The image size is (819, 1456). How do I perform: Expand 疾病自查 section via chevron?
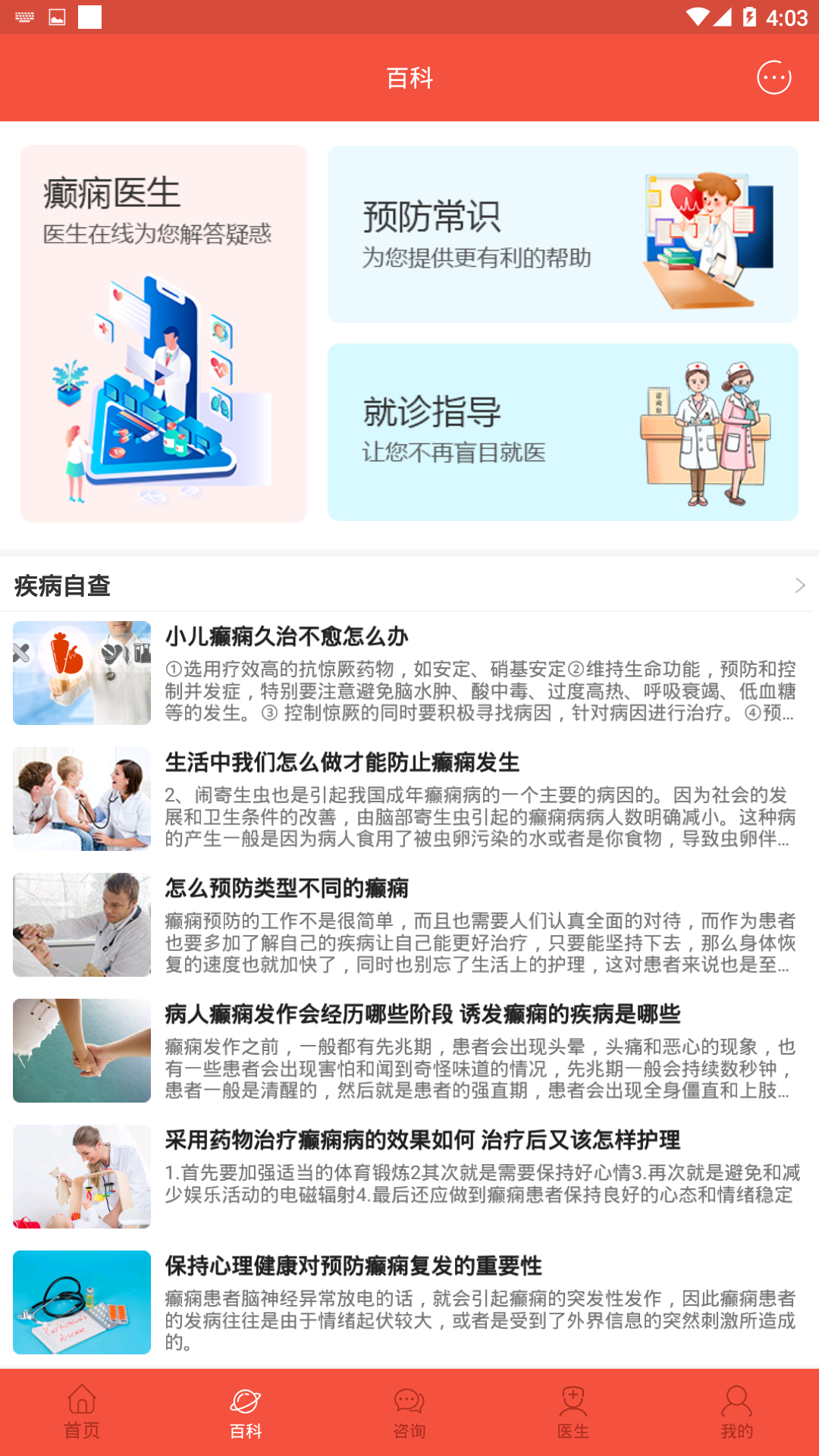pos(799,585)
